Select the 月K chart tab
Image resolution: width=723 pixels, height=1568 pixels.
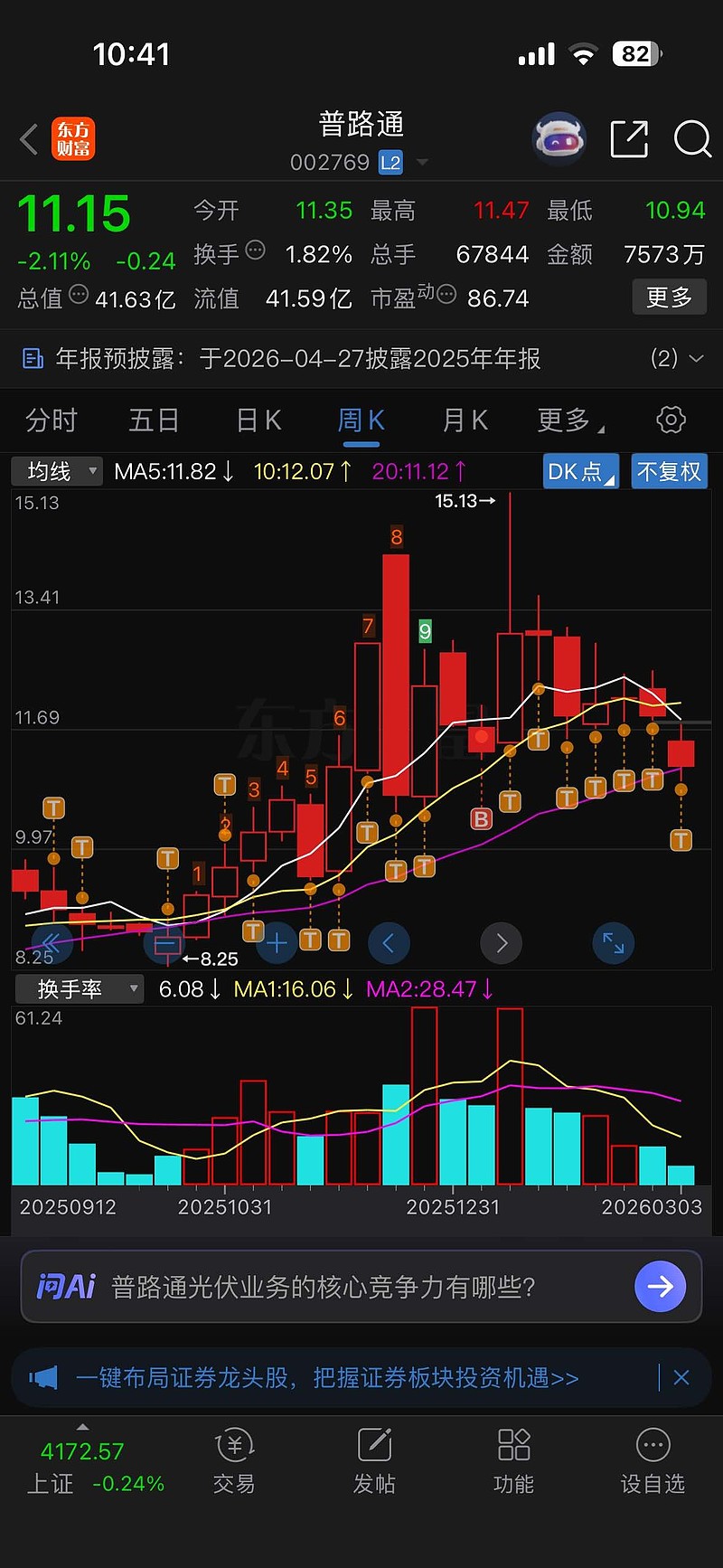465,420
